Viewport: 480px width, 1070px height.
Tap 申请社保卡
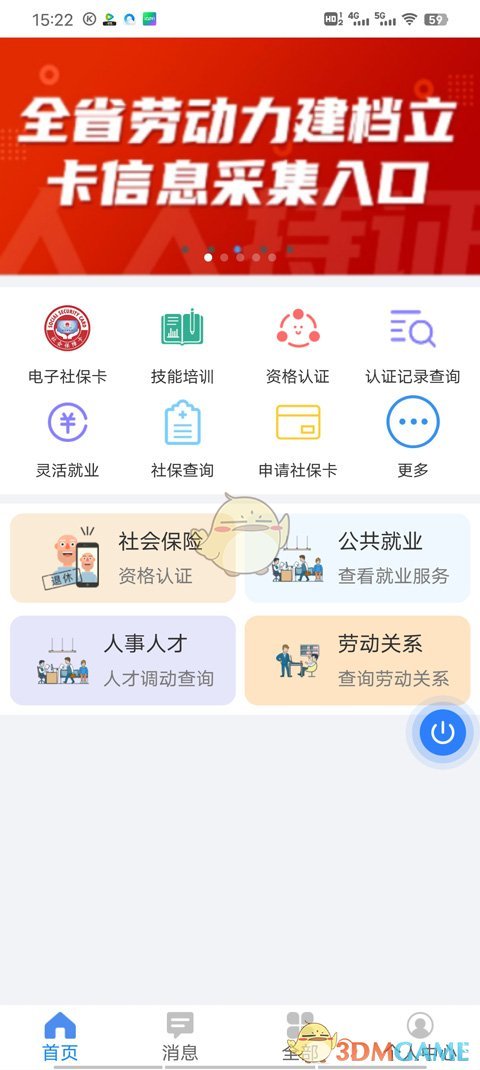298,438
